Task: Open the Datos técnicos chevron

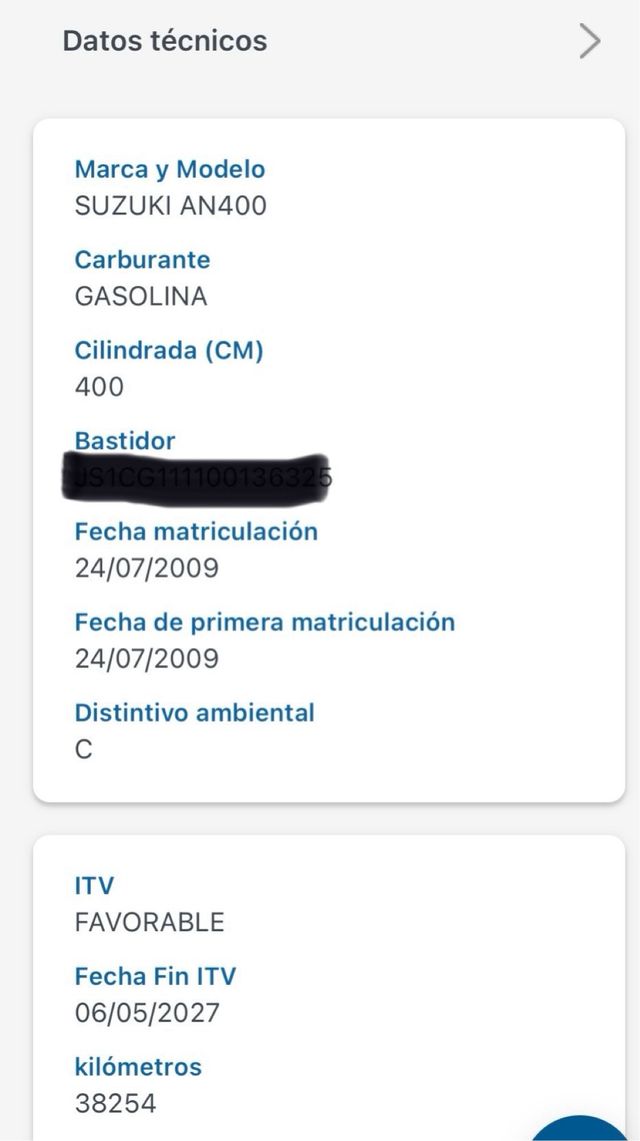Action: click(x=590, y=41)
